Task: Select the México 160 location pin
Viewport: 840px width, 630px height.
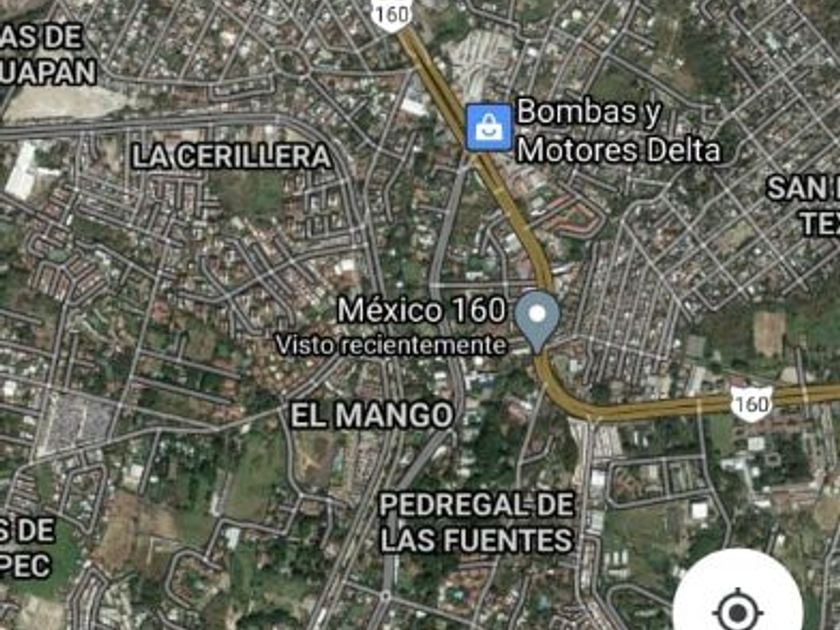Action: 539,319
